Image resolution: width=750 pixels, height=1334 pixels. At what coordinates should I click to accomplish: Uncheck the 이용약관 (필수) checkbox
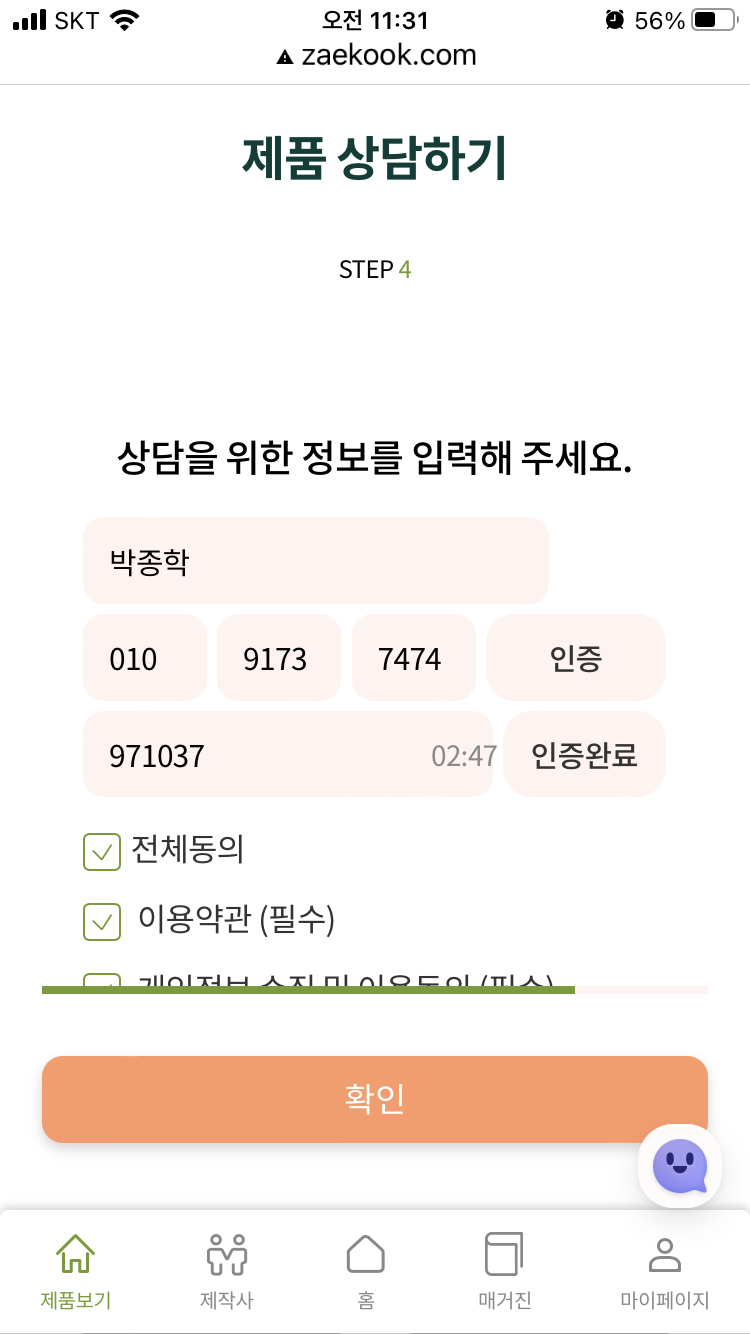click(101, 921)
